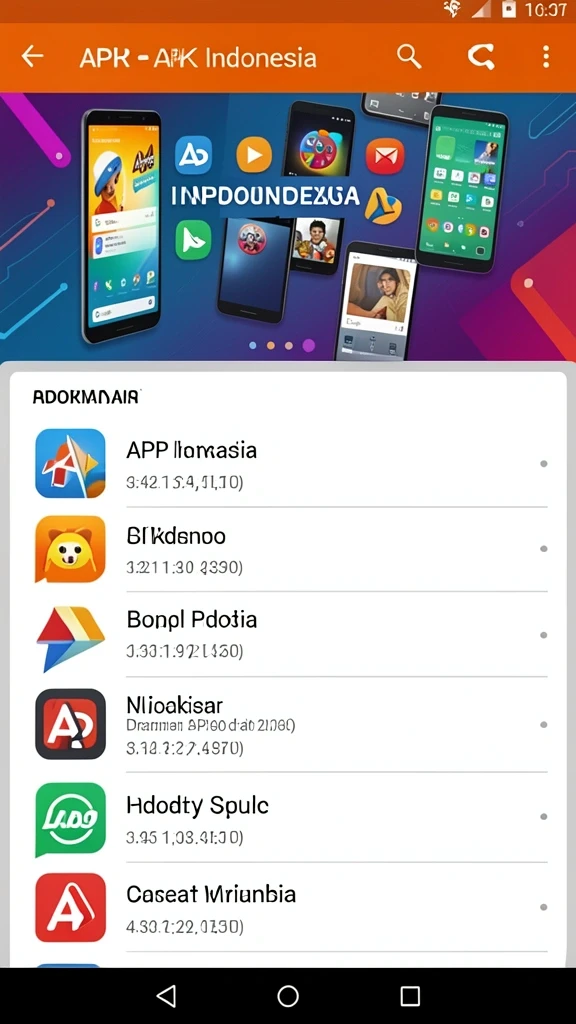Tap the system home button
The height and width of the screenshot is (1024, 576).
click(288, 996)
